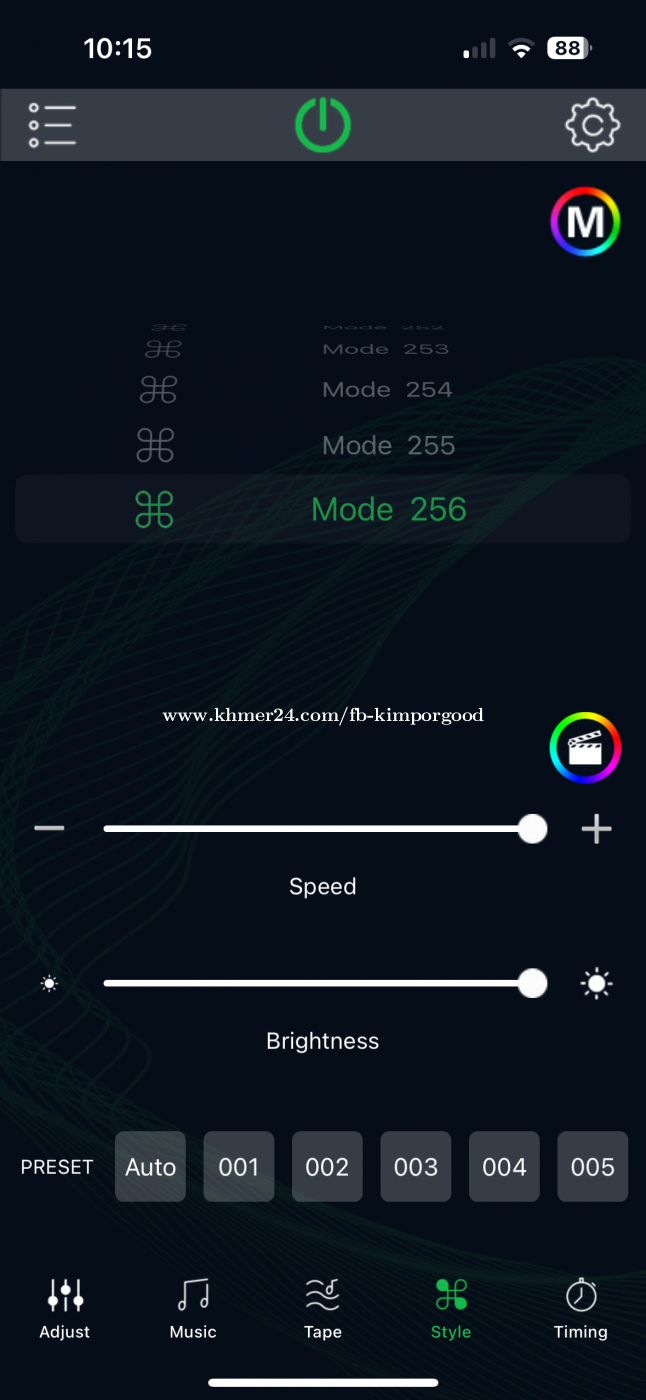Choose preset 001
Image resolution: width=646 pixels, height=1400 pixels.
point(239,1166)
